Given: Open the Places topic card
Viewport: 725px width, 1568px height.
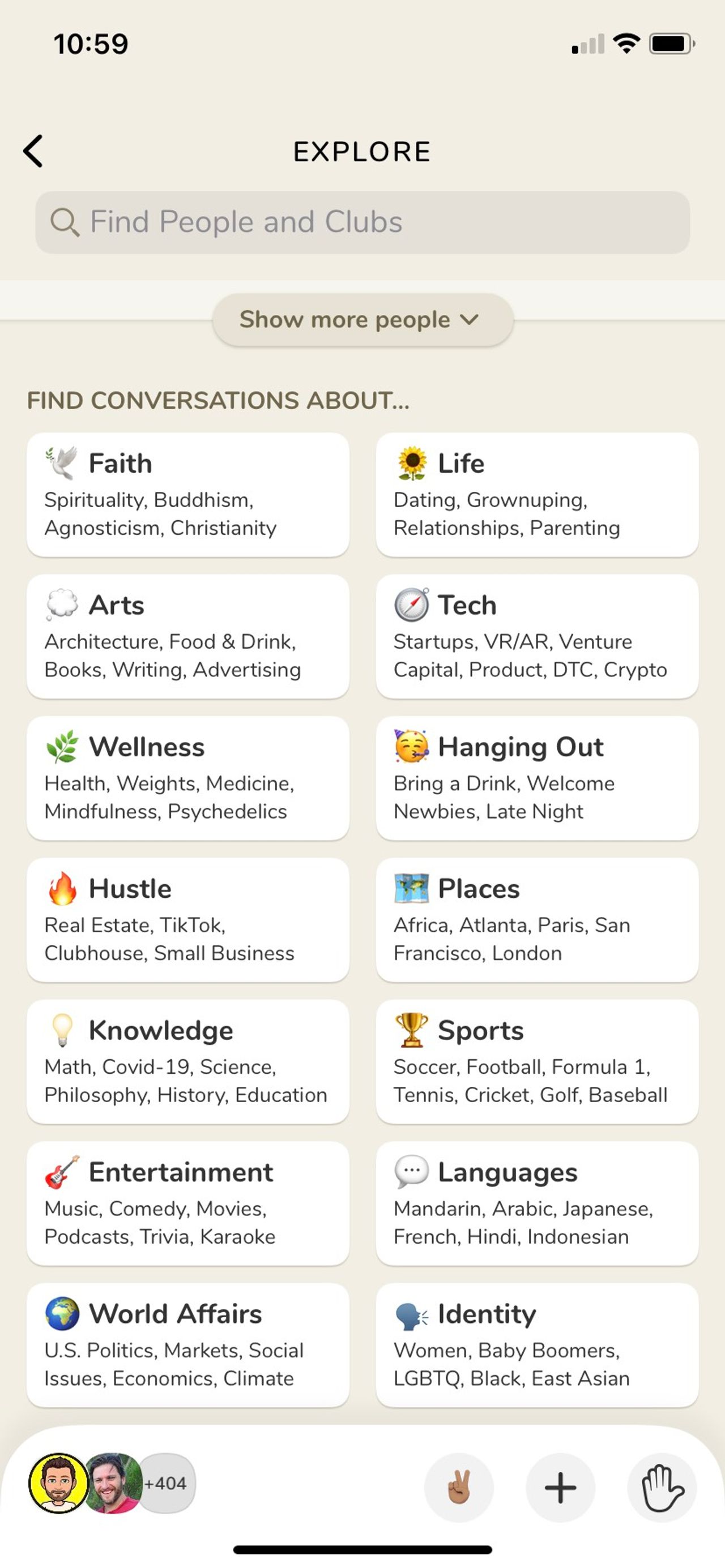Looking at the screenshot, I should point(537,920).
